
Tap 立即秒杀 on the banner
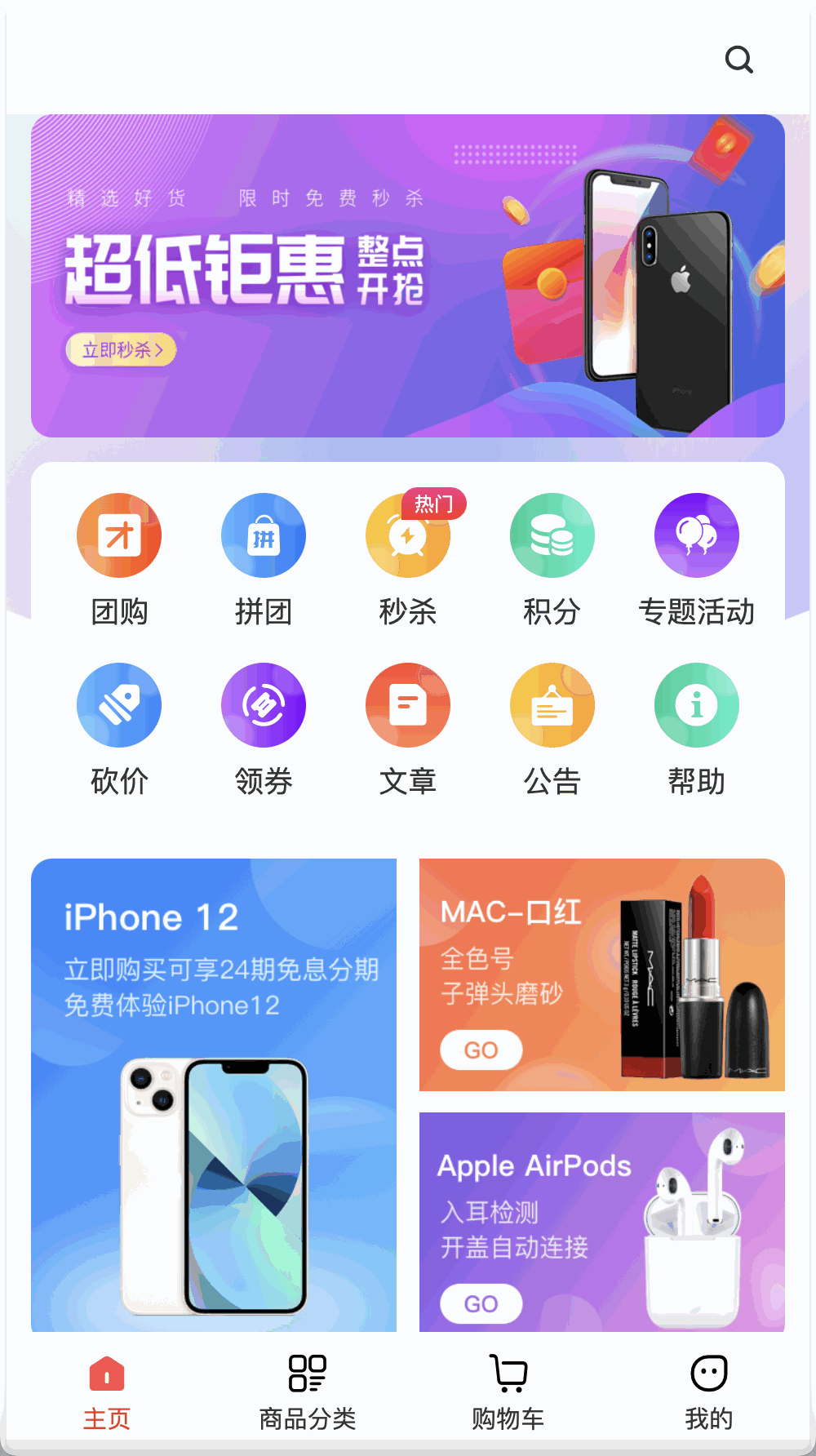click(x=121, y=349)
